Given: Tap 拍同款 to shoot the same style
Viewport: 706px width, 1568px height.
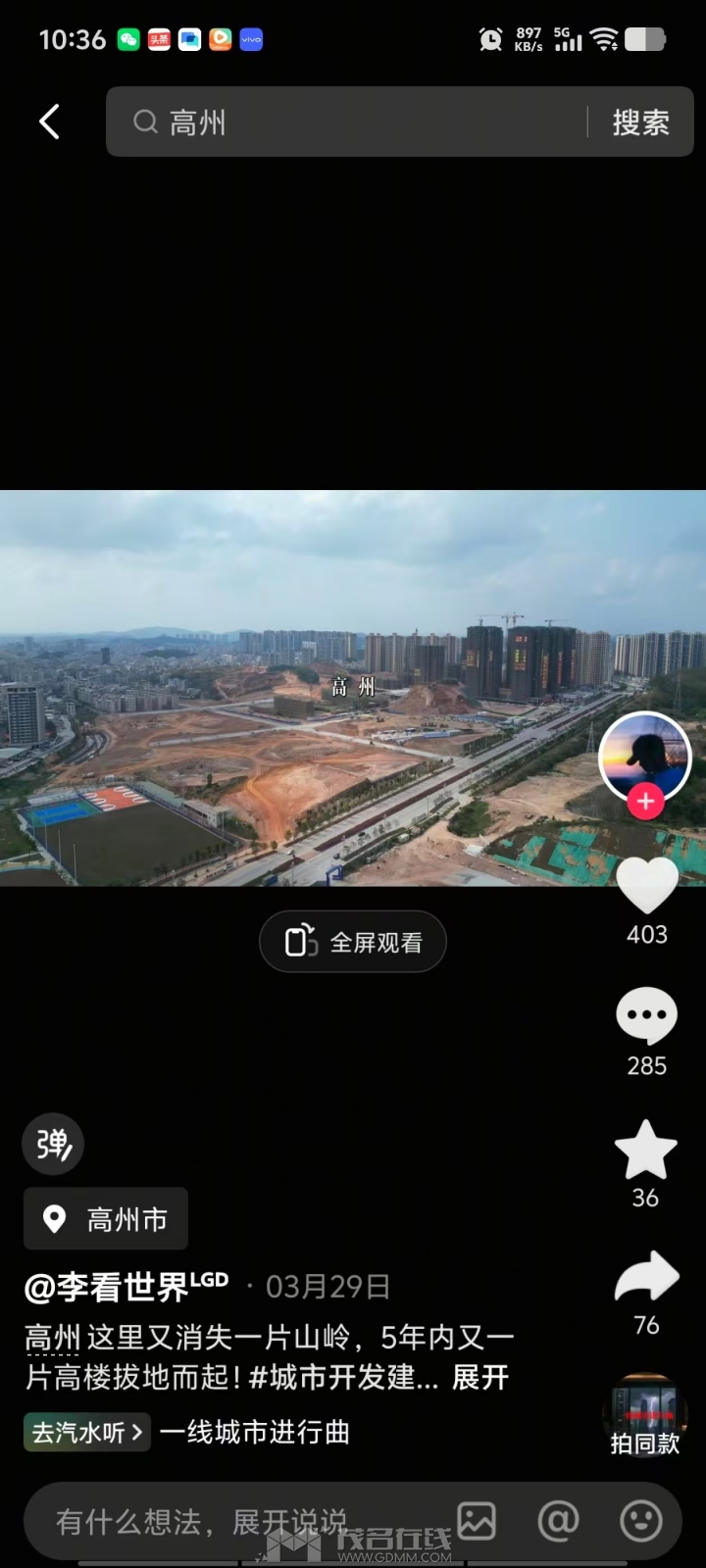Looking at the screenshot, I should [x=644, y=1416].
